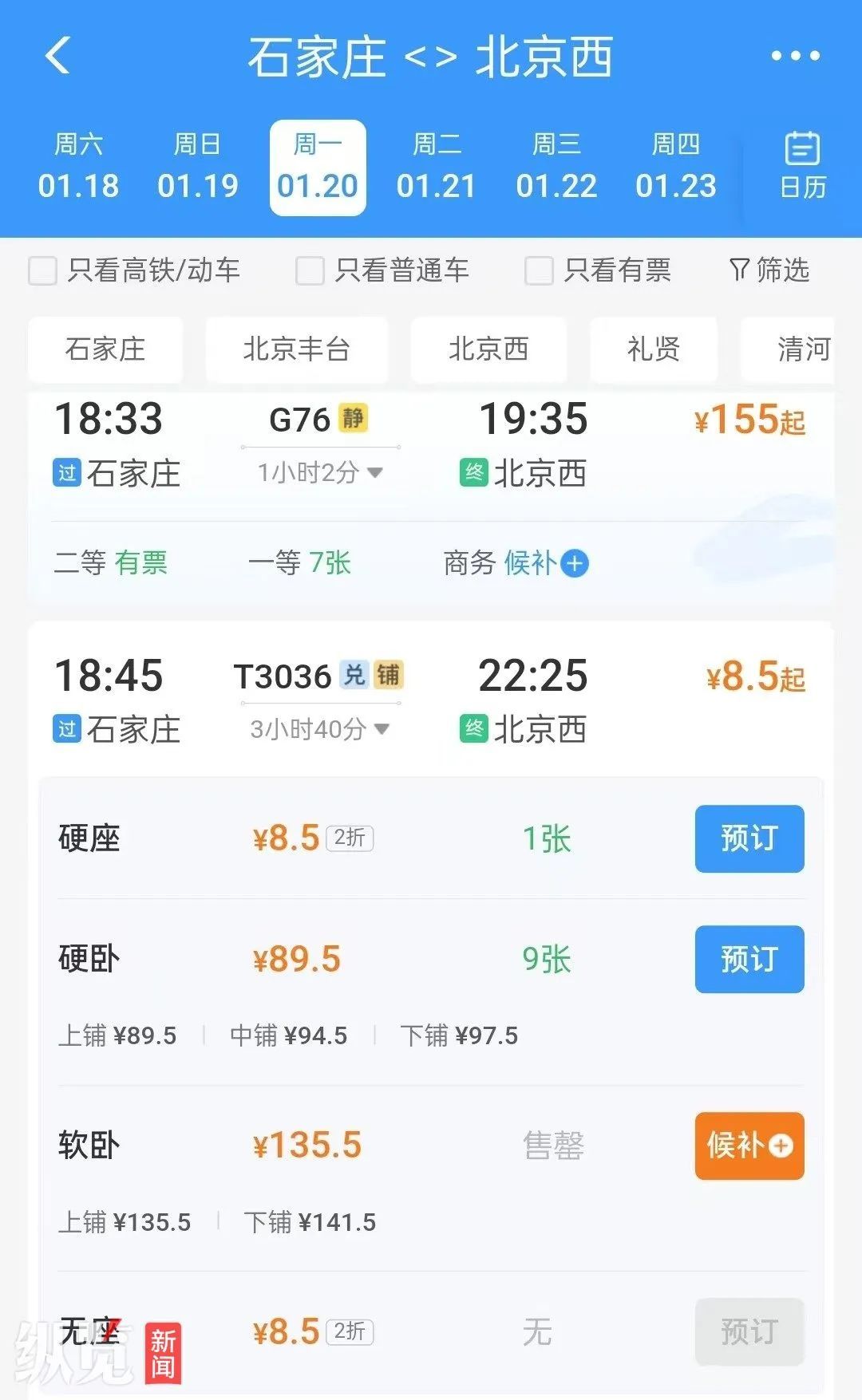Switch to the 周二 01.21 date tab
This screenshot has height=1400, width=862.
(x=436, y=166)
